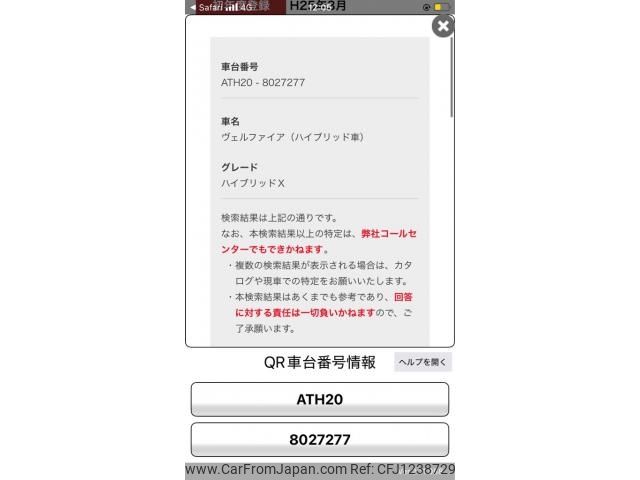Tap the ATH20 button

320,399
